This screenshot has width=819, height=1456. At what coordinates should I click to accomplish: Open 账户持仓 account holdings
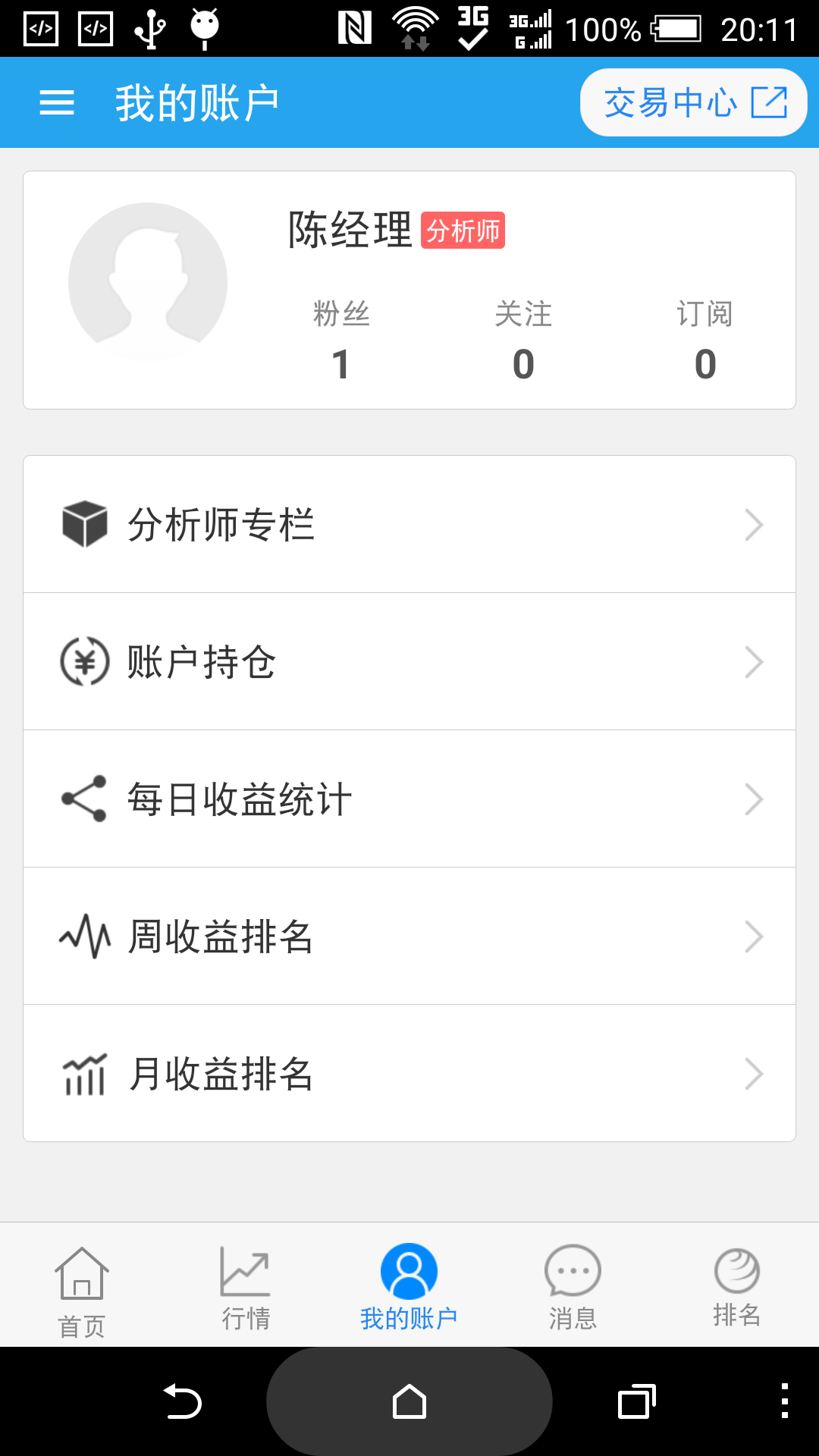click(x=409, y=661)
